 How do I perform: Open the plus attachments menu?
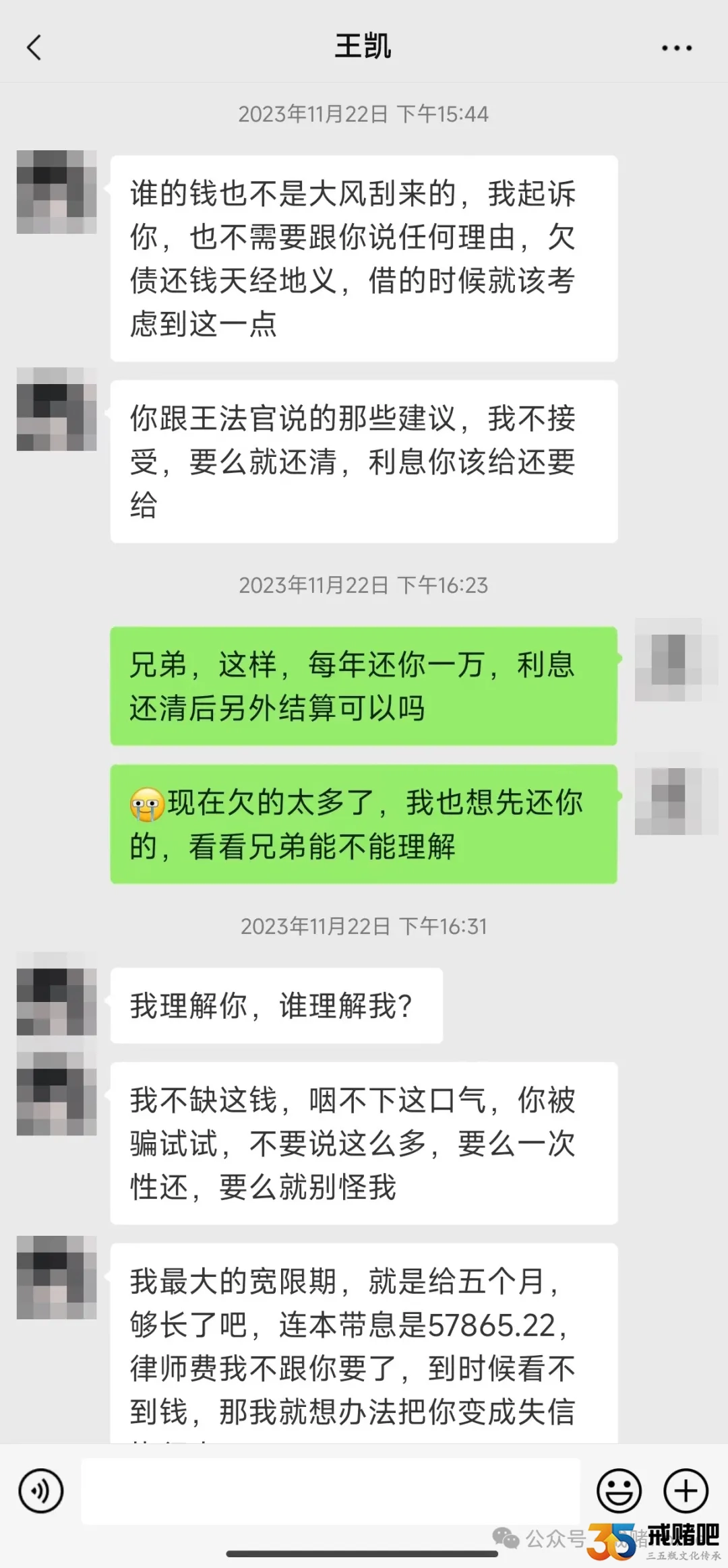click(686, 1491)
